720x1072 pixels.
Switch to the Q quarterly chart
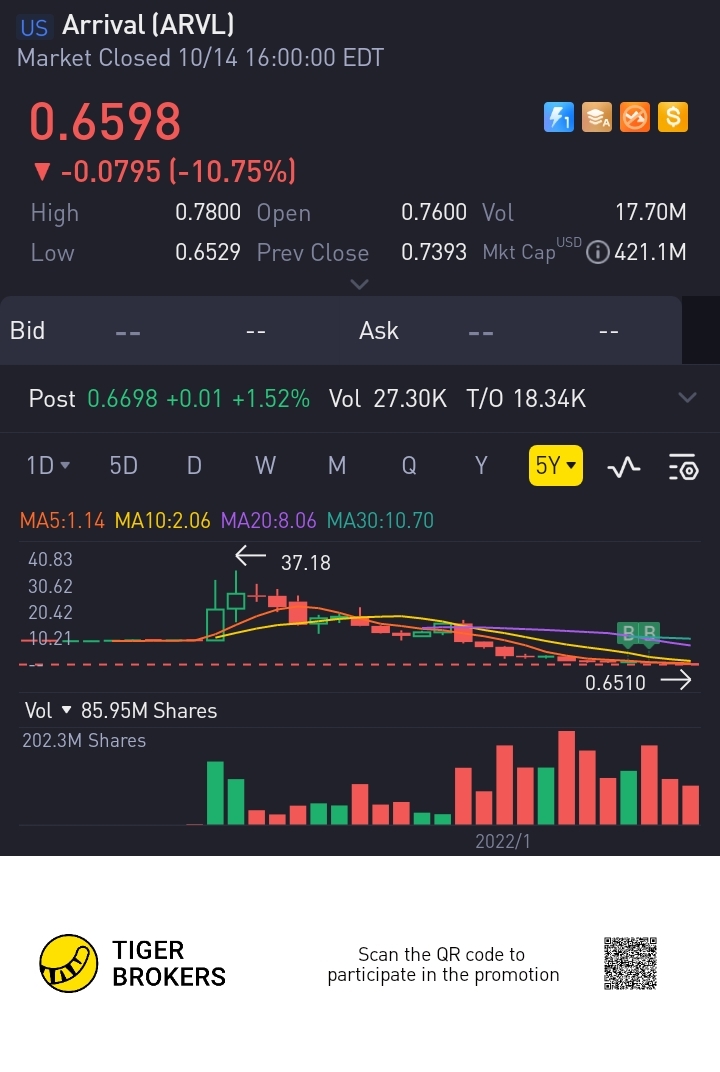click(x=409, y=465)
